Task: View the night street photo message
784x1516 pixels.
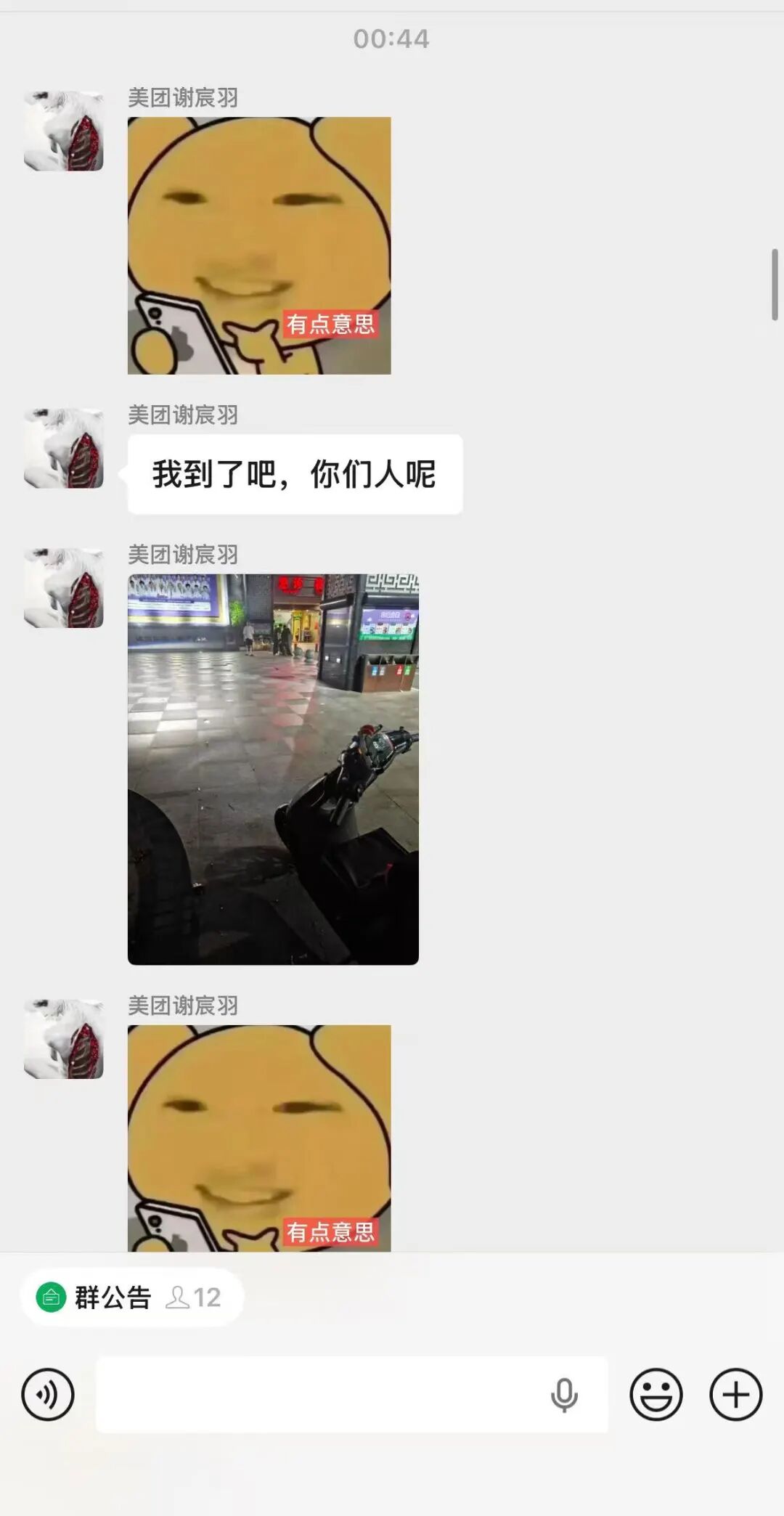Action: pyautogui.click(x=273, y=770)
